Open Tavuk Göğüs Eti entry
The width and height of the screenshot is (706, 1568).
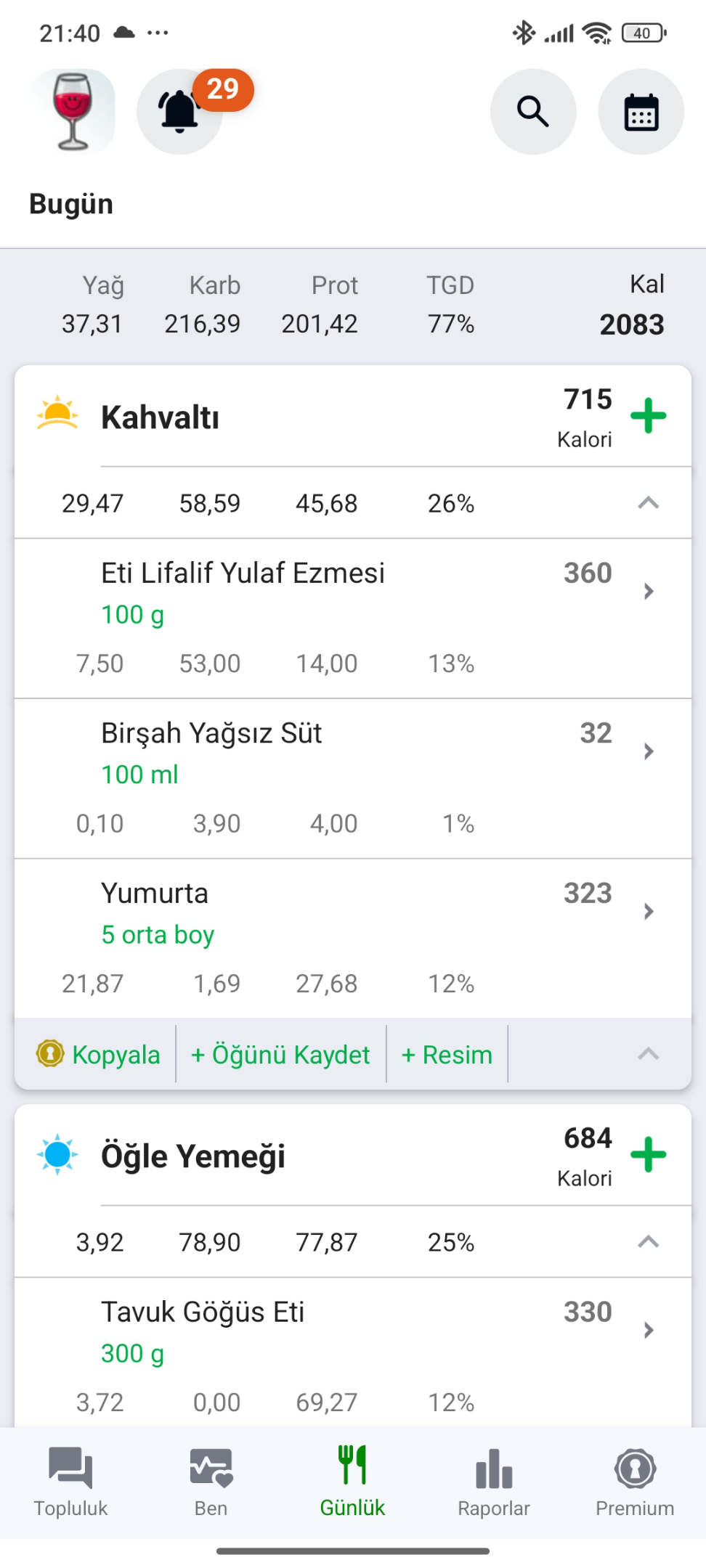(353, 1352)
